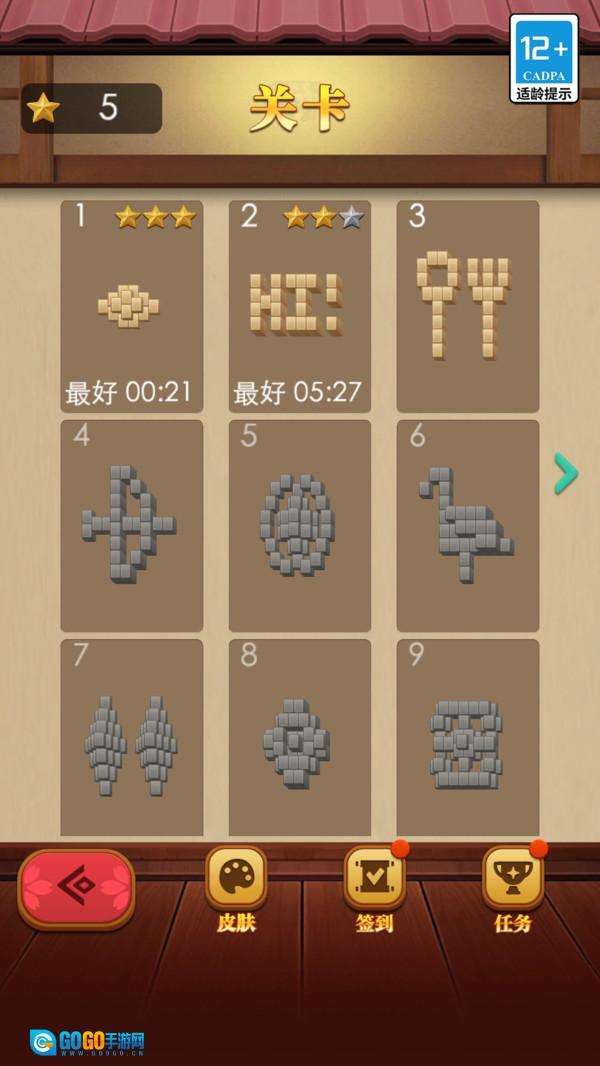Select locked level 5
This screenshot has width=600, height=1066.
click(300, 526)
